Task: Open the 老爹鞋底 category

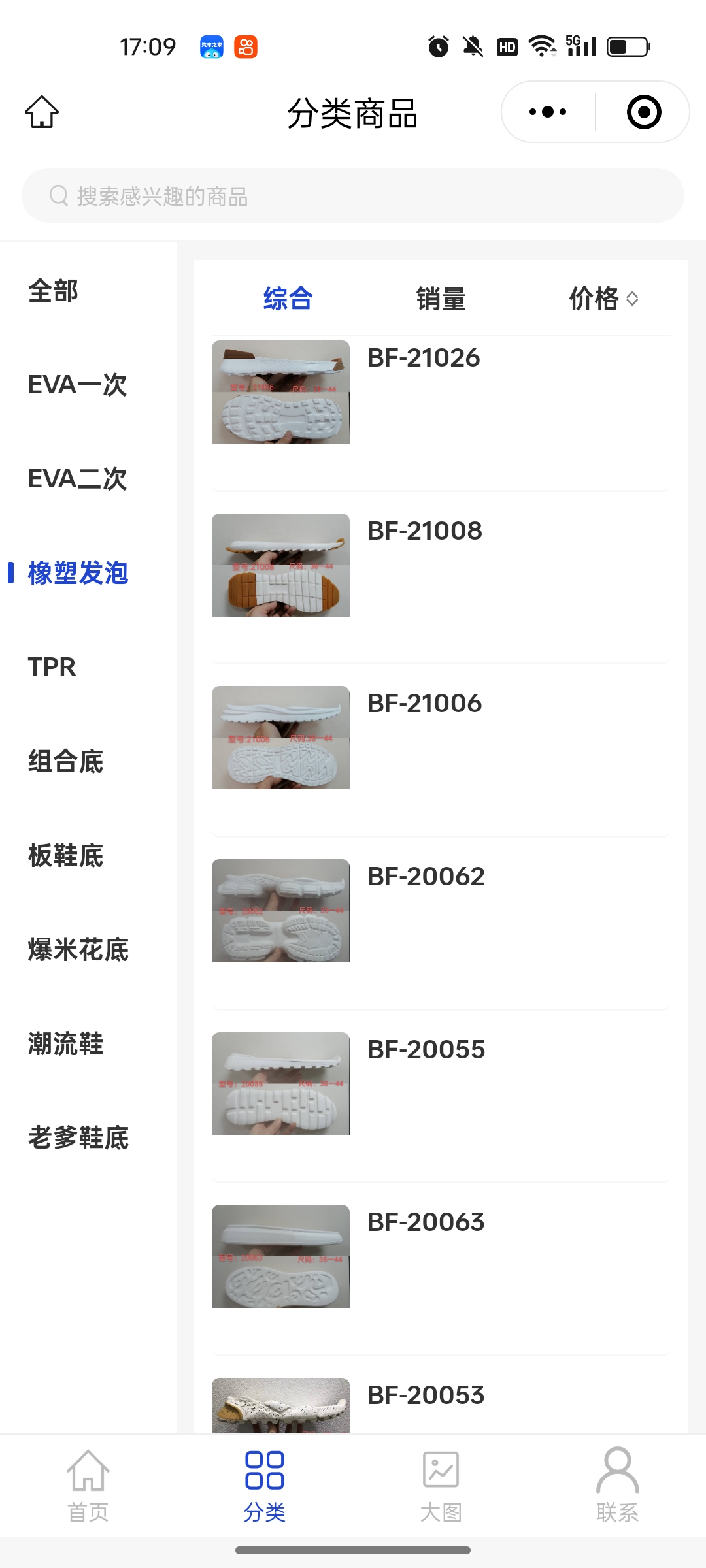Action: point(78,1137)
